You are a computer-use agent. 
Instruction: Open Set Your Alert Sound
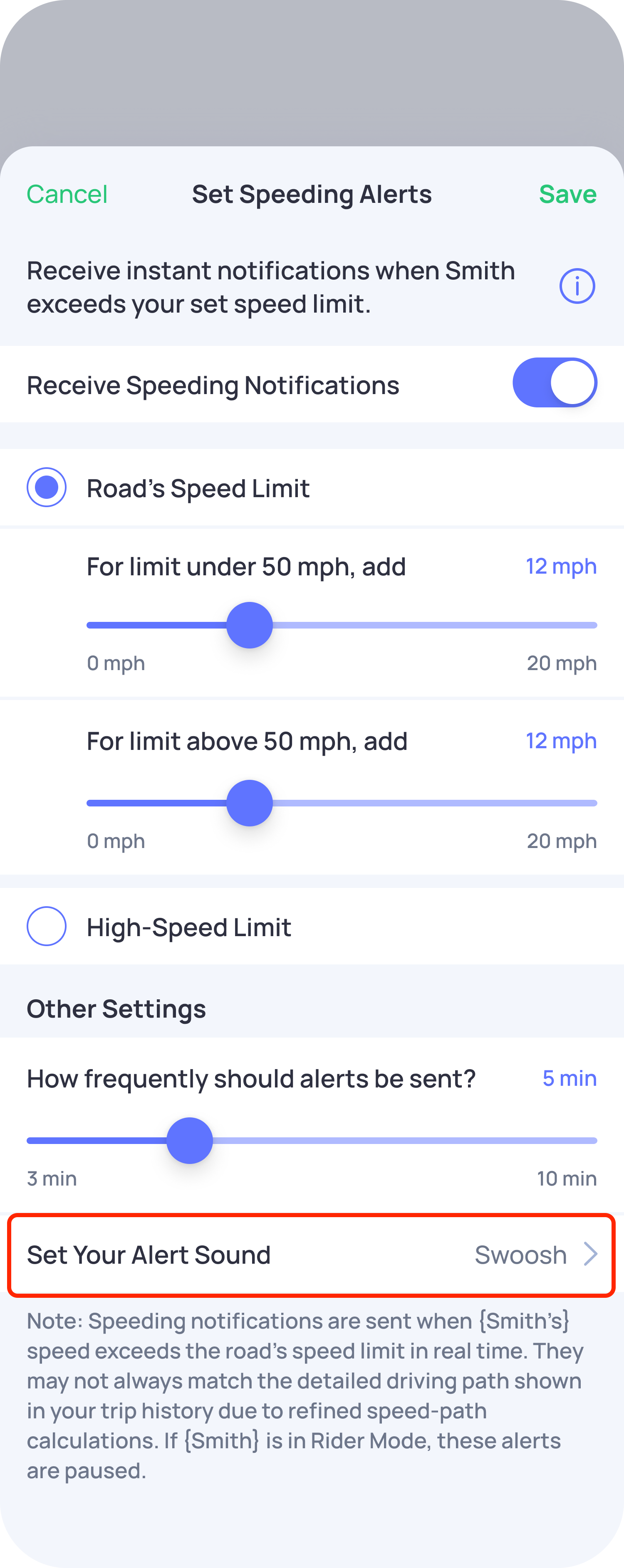[x=312, y=1255]
